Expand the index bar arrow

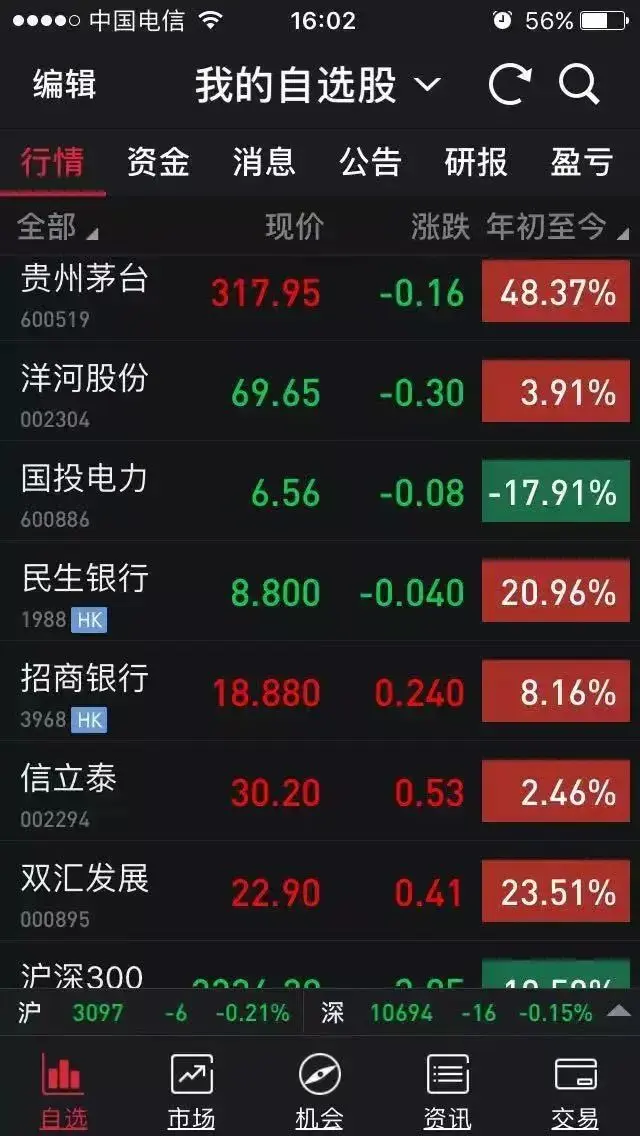tap(618, 1012)
